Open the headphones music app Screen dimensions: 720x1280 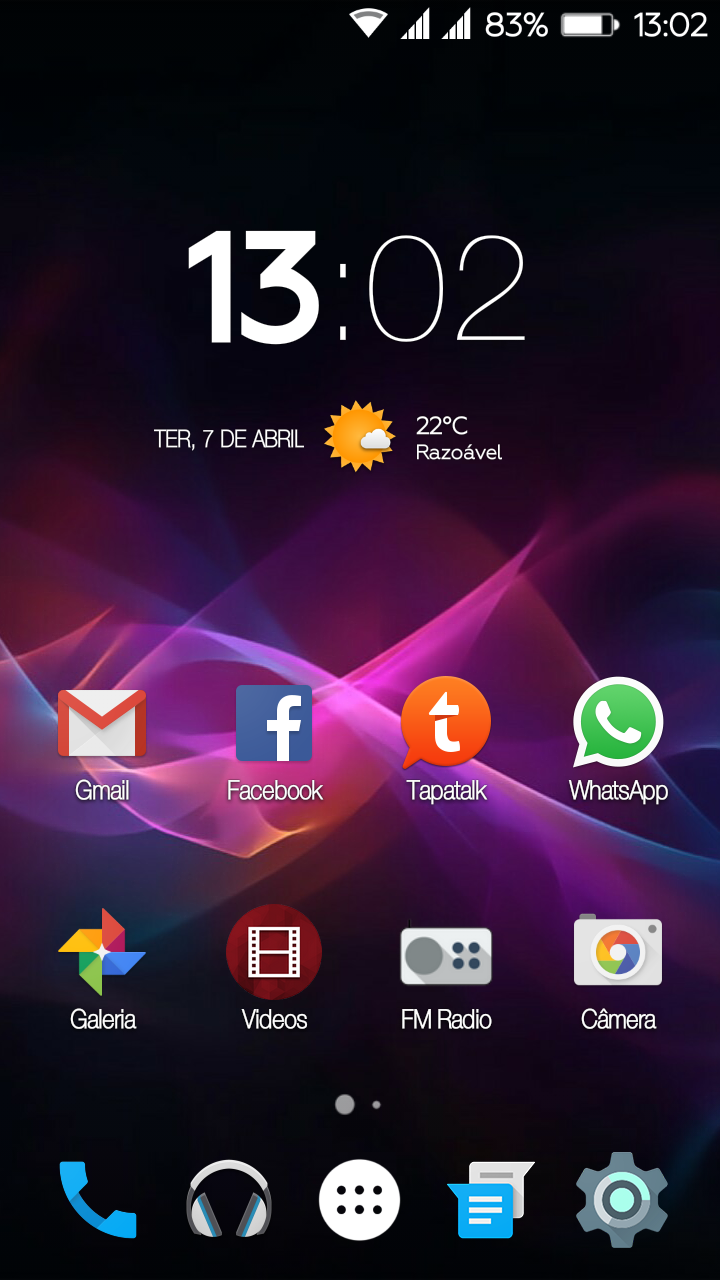(x=229, y=1199)
